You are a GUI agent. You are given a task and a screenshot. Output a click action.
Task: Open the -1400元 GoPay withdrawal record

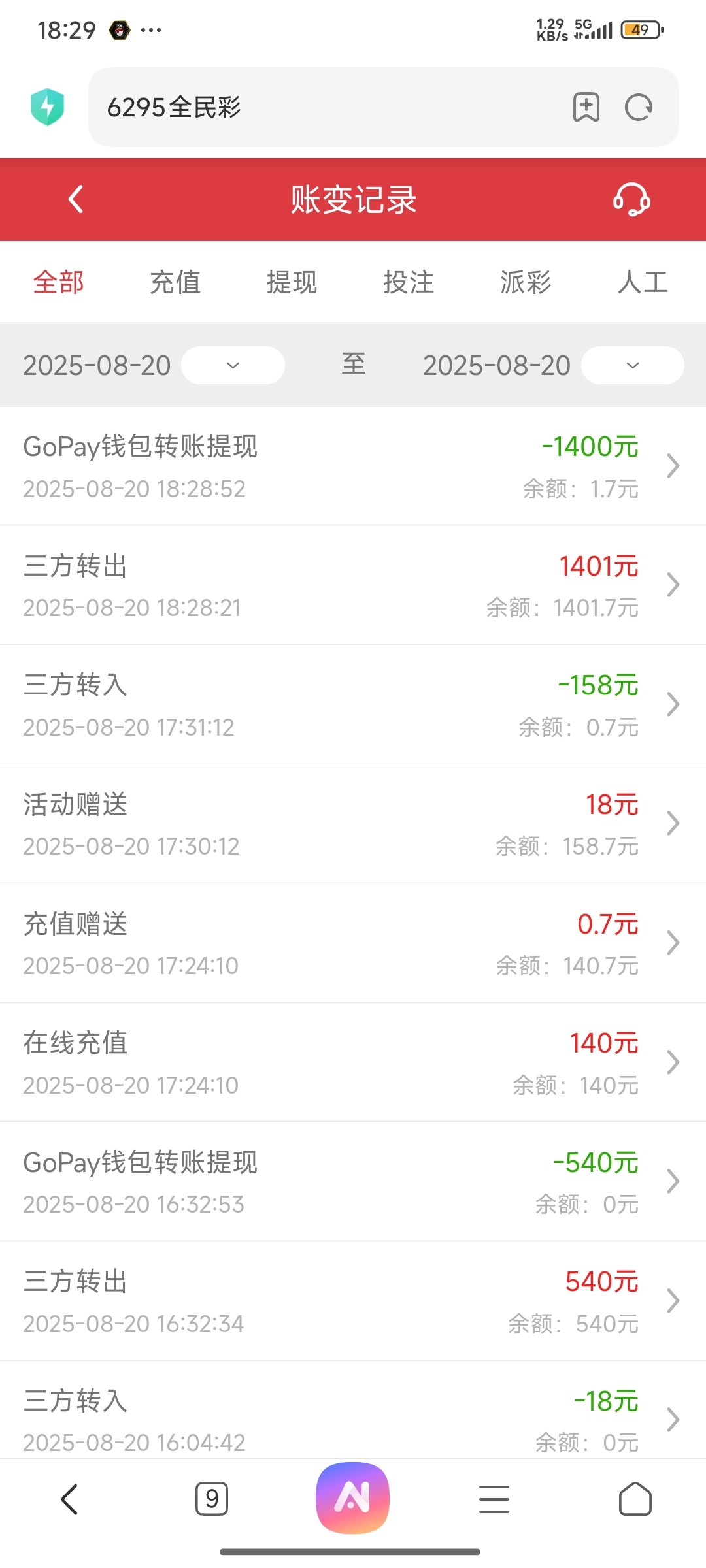pyautogui.click(x=353, y=466)
